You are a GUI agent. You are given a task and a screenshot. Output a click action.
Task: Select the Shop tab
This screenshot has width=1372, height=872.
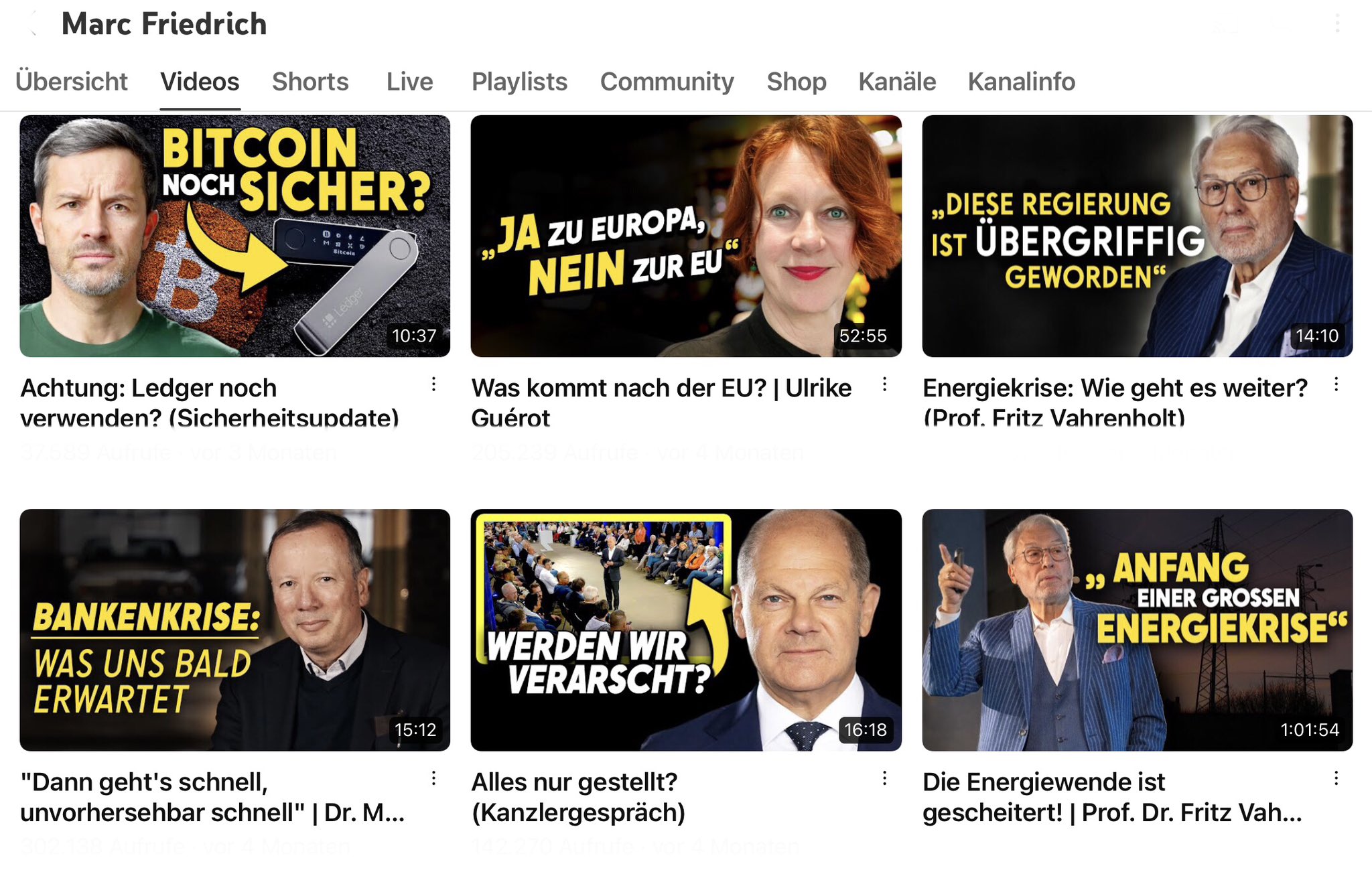(x=796, y=82)
